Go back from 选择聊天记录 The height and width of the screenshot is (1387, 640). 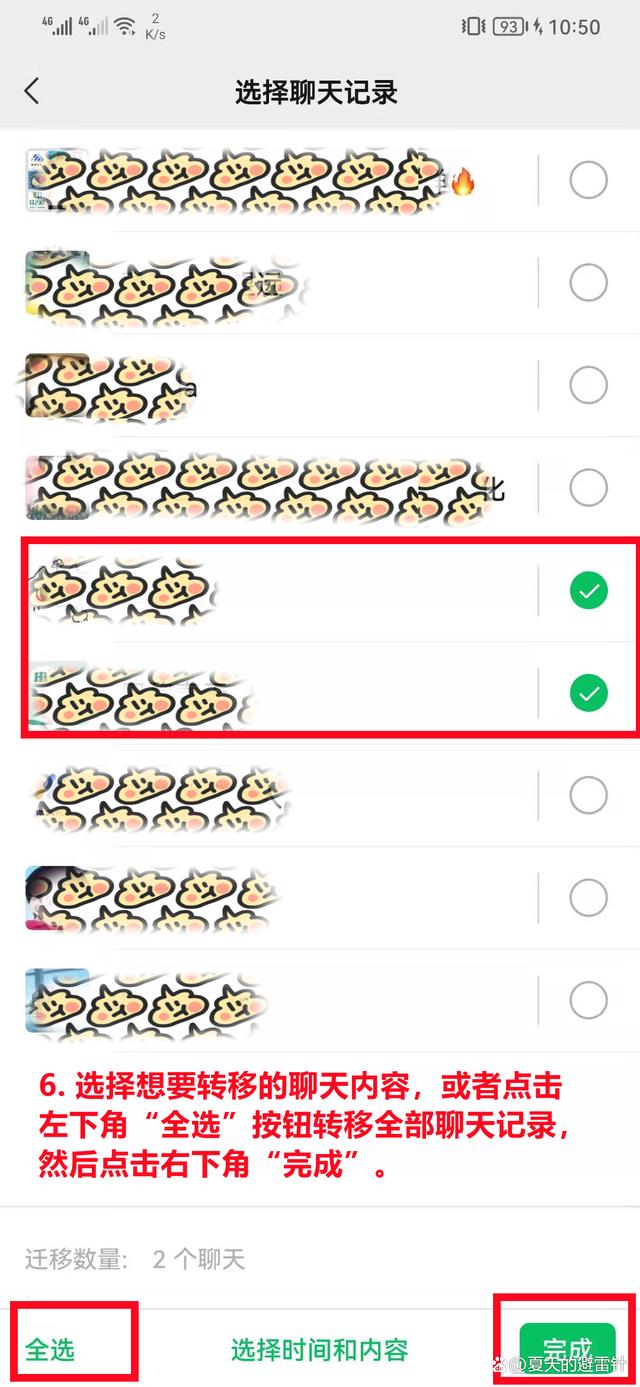pos(32,92)
